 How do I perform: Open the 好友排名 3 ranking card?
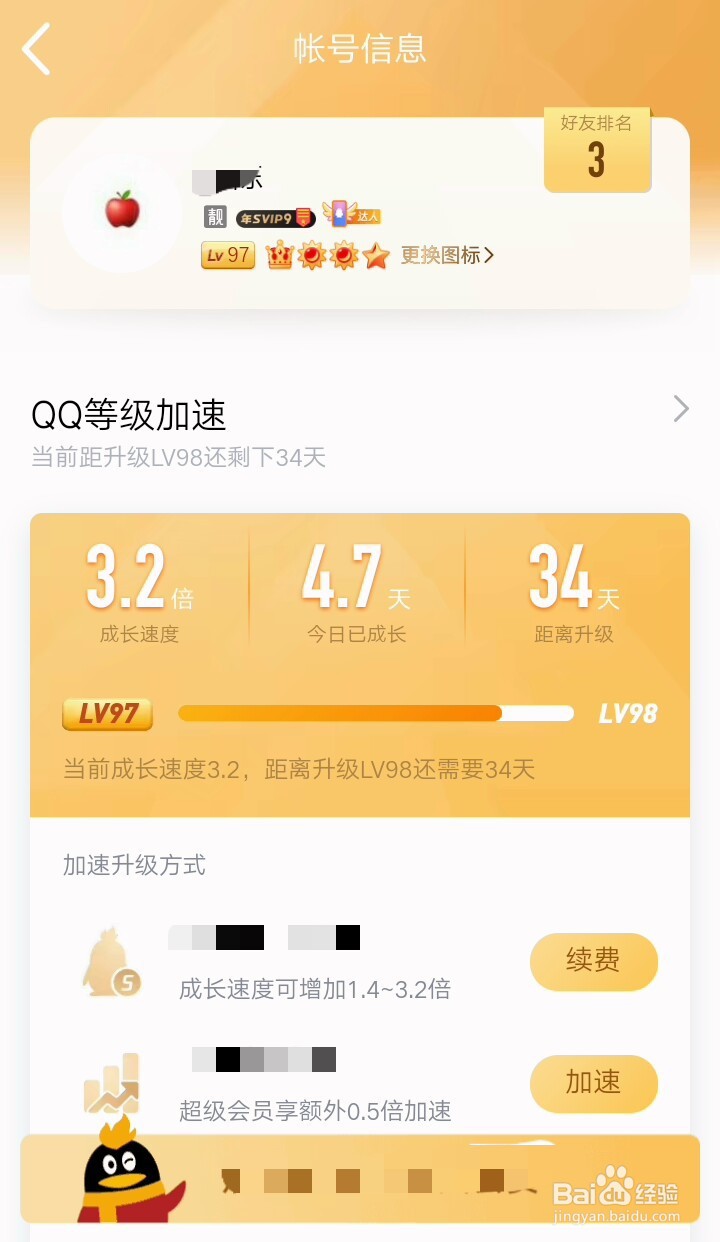pyautogui.click(x=597, y=150)
